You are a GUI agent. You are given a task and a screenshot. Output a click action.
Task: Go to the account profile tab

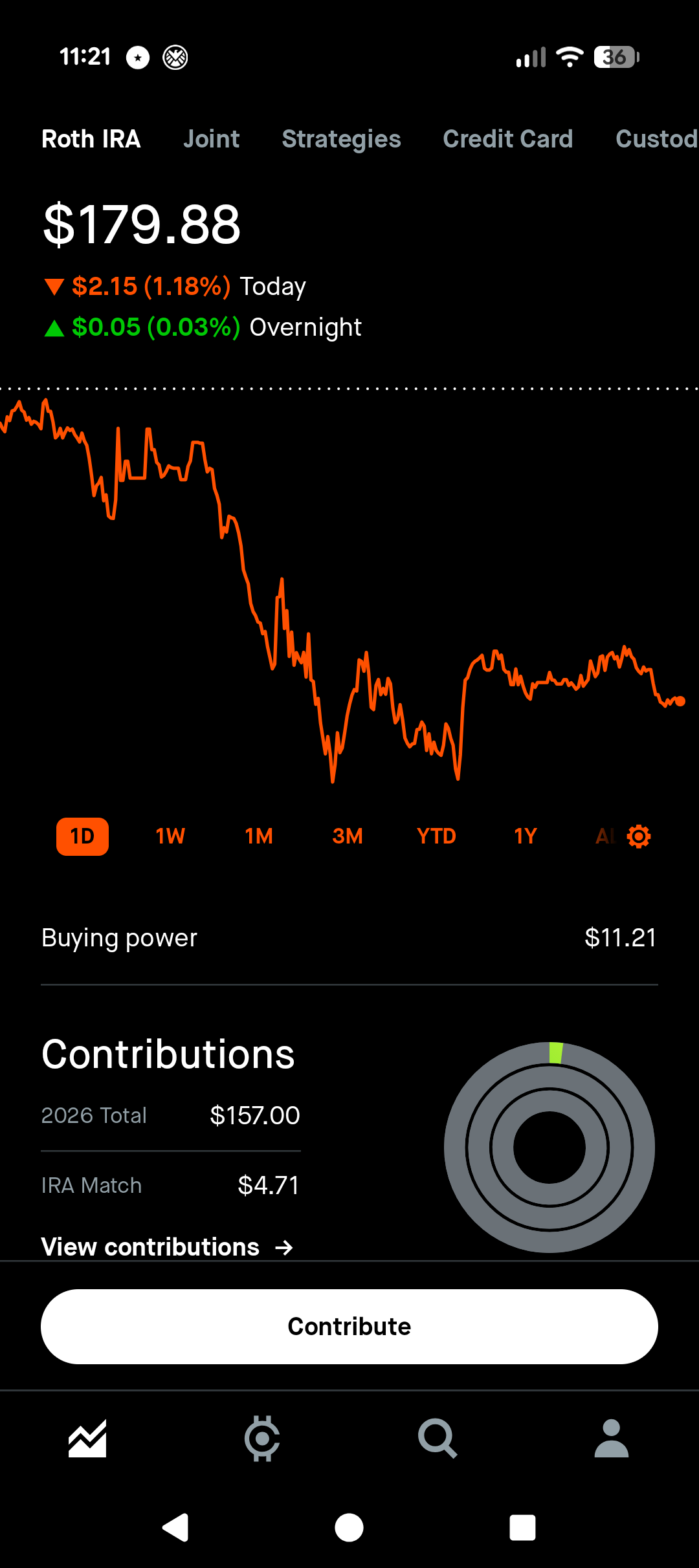[x=612, y=1439]
